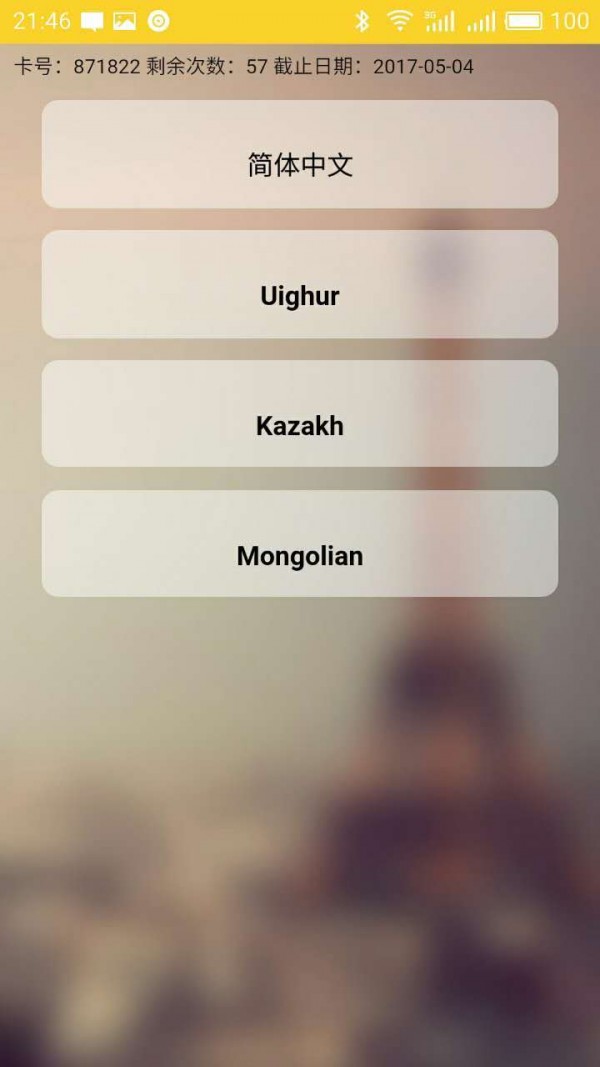Screen dimensions: 600x1067
Task: Choose the Uighur language button
Action: pos(300,285)
